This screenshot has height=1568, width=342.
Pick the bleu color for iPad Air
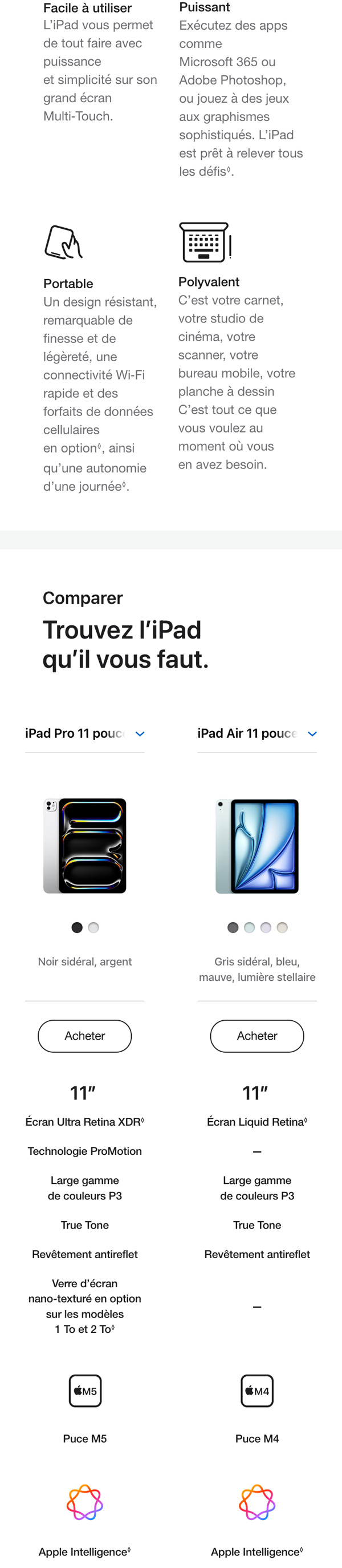tap(249, 927)
